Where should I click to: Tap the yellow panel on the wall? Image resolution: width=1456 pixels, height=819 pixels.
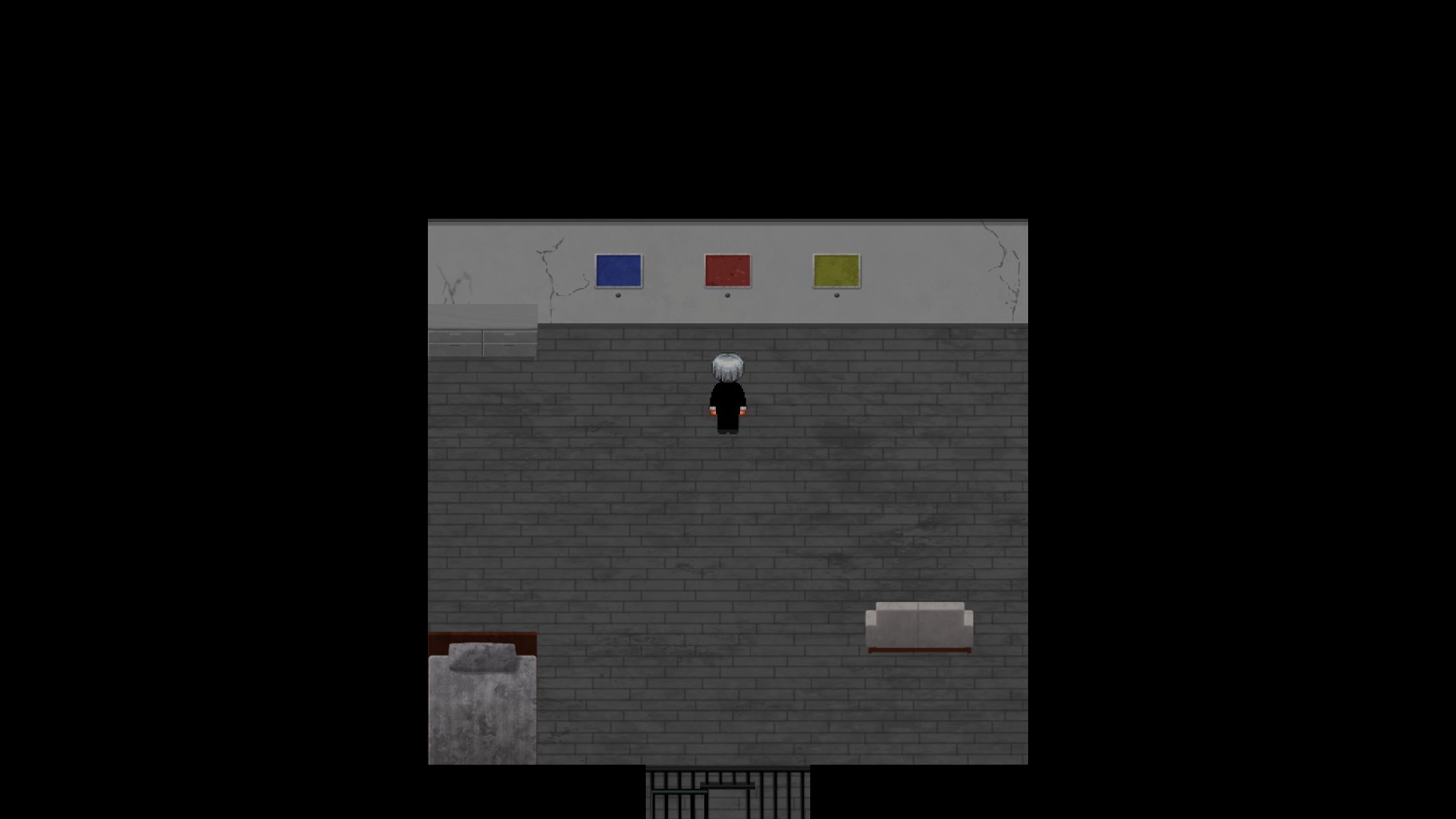[x=836, y=271]
